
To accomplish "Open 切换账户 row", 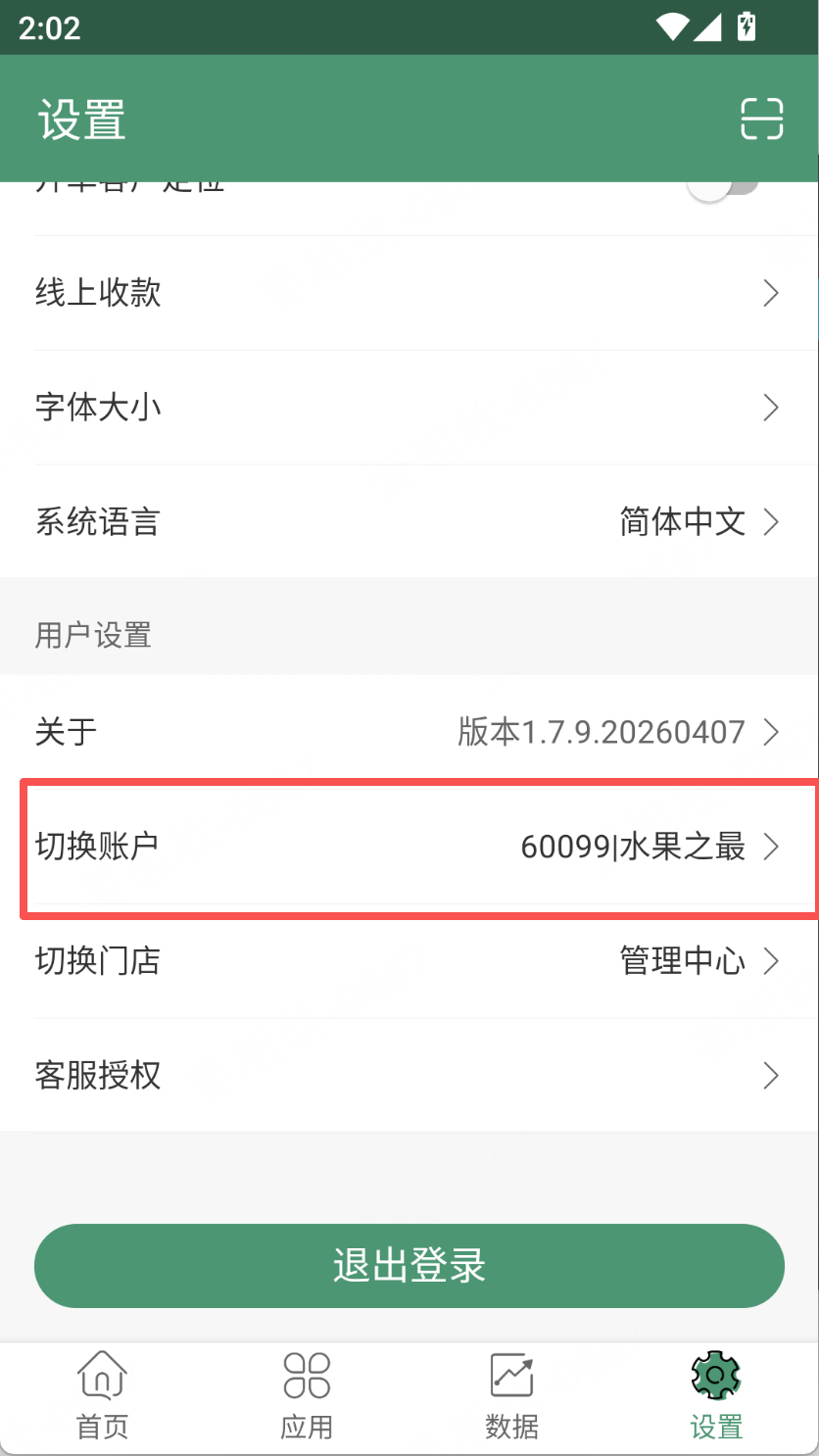I will [409, 847].
